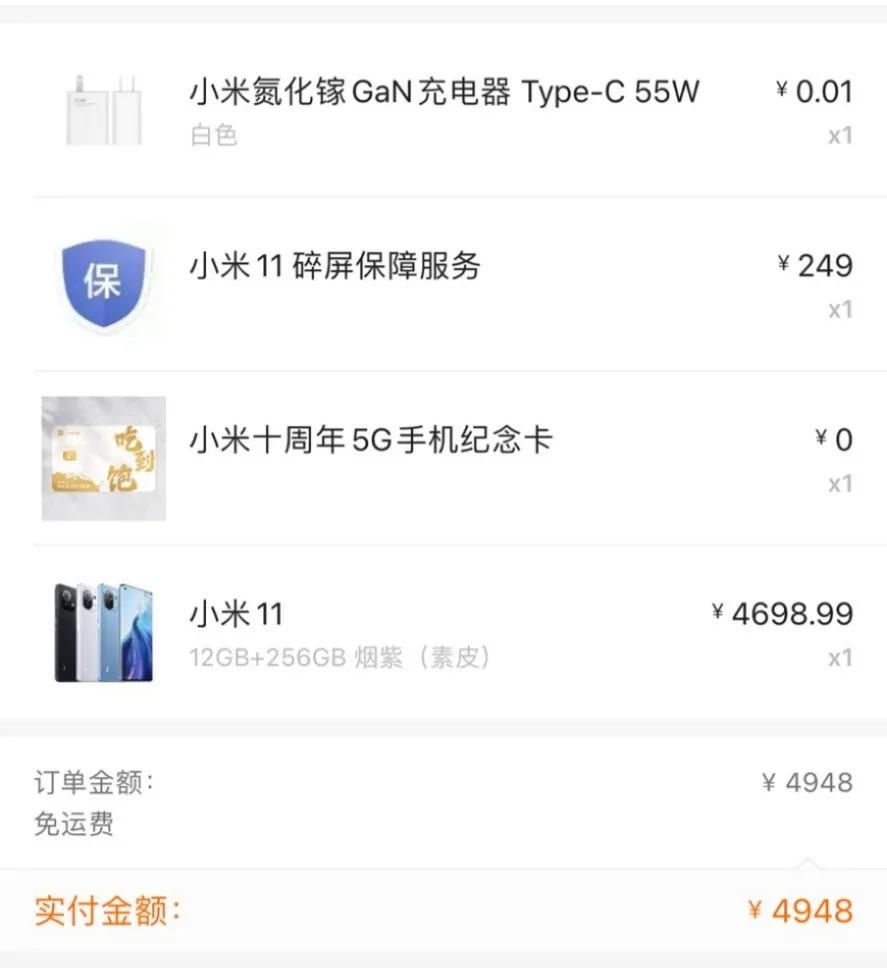Viewport: 887px width, 968px height.
Task: Open the 5G commemorative card thumbnail
Action: [x=104, y=457]
